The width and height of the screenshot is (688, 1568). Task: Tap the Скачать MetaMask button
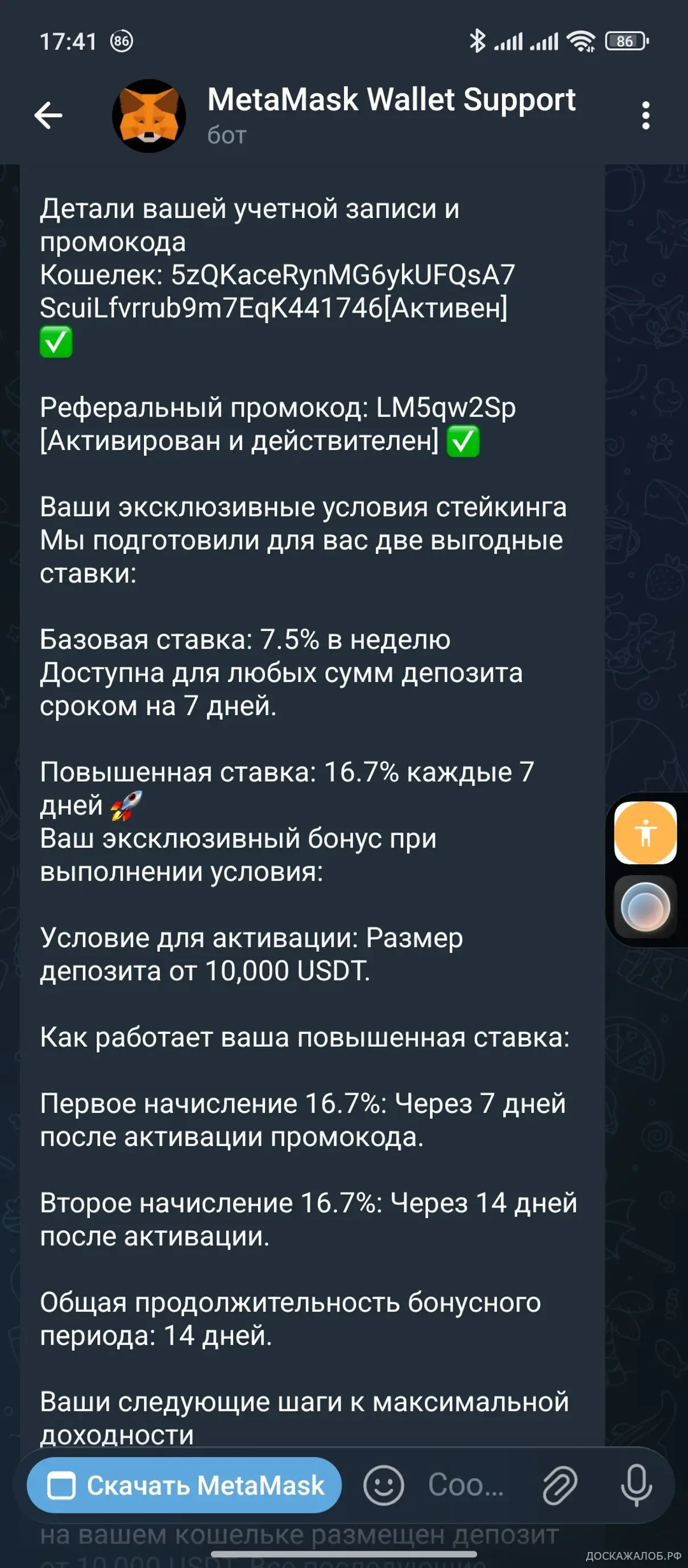coord(184,1485)
